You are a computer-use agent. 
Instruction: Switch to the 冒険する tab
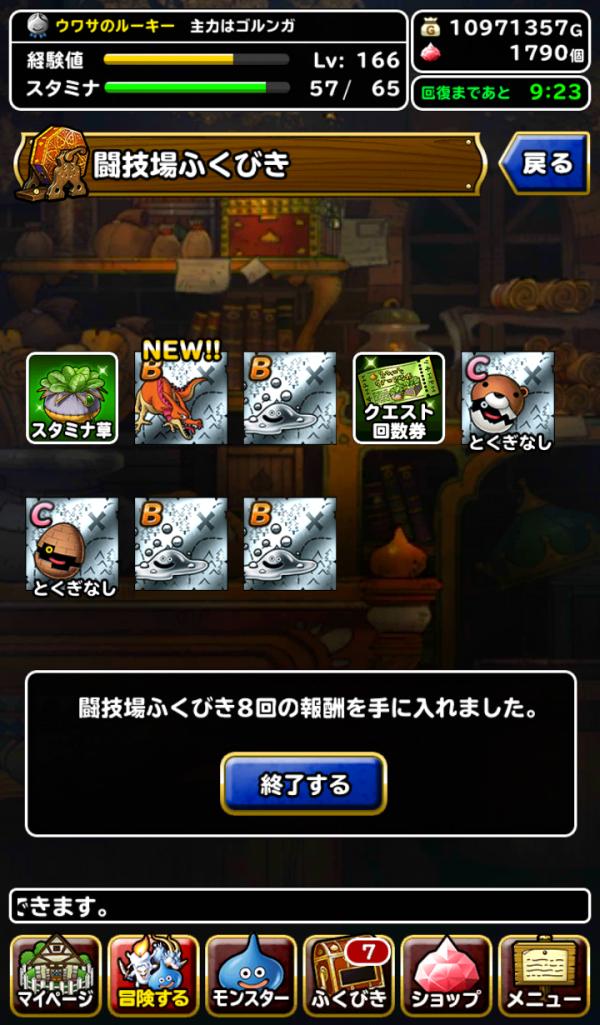[x=153, y=974]
